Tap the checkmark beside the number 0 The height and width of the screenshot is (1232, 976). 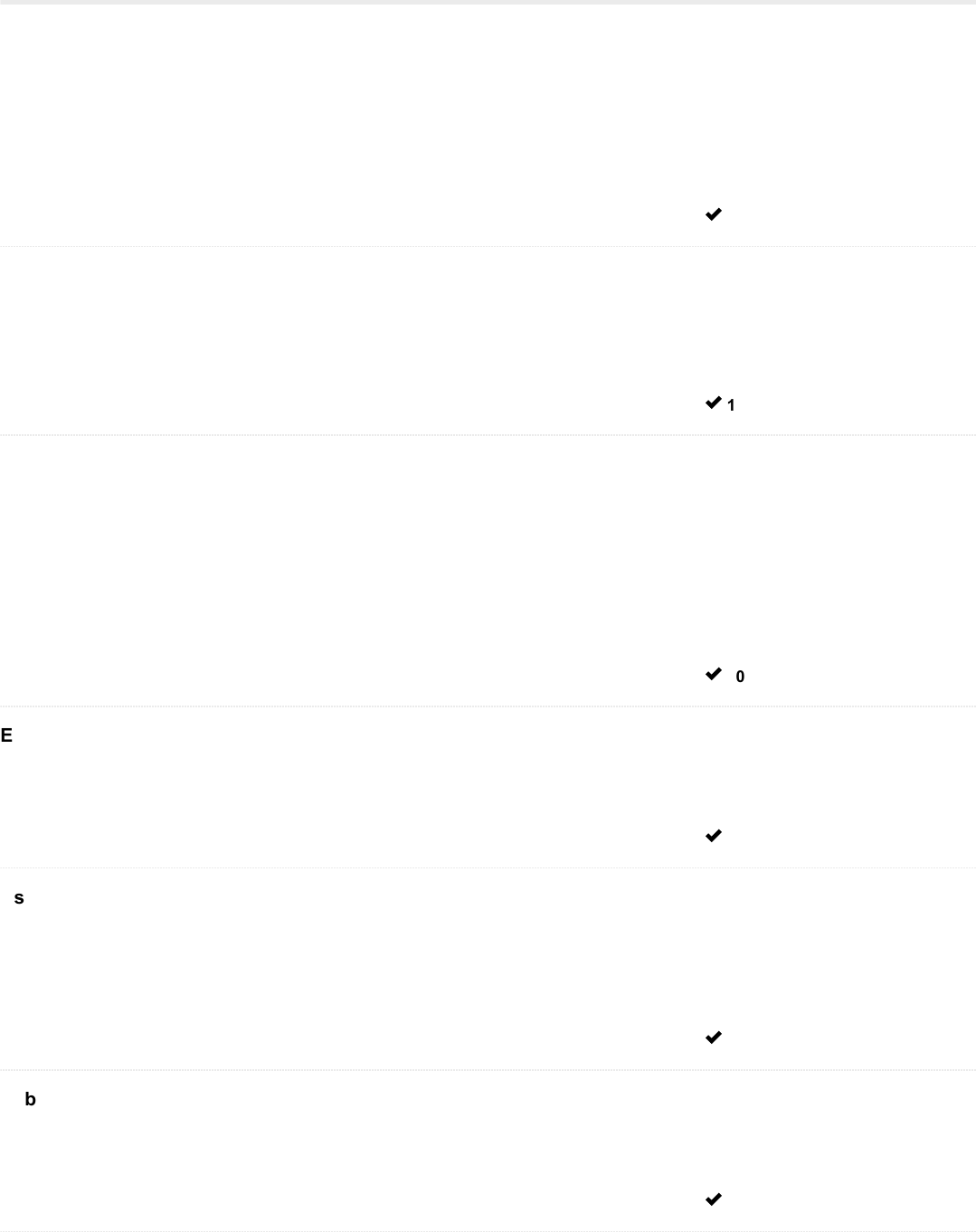tap(713, 674)
